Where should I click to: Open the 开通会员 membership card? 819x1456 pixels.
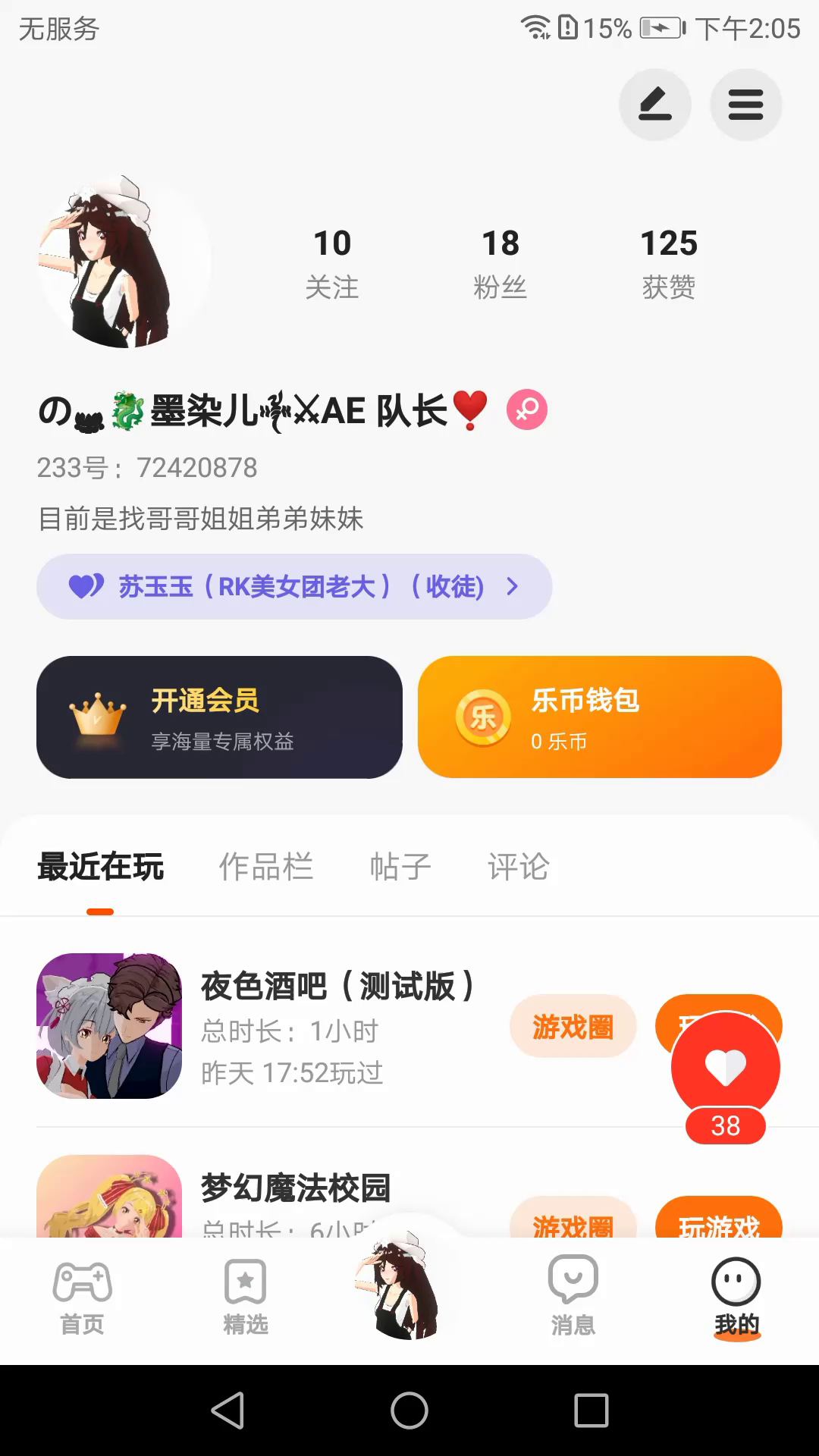pyautogui.click(x=219, y=717)
